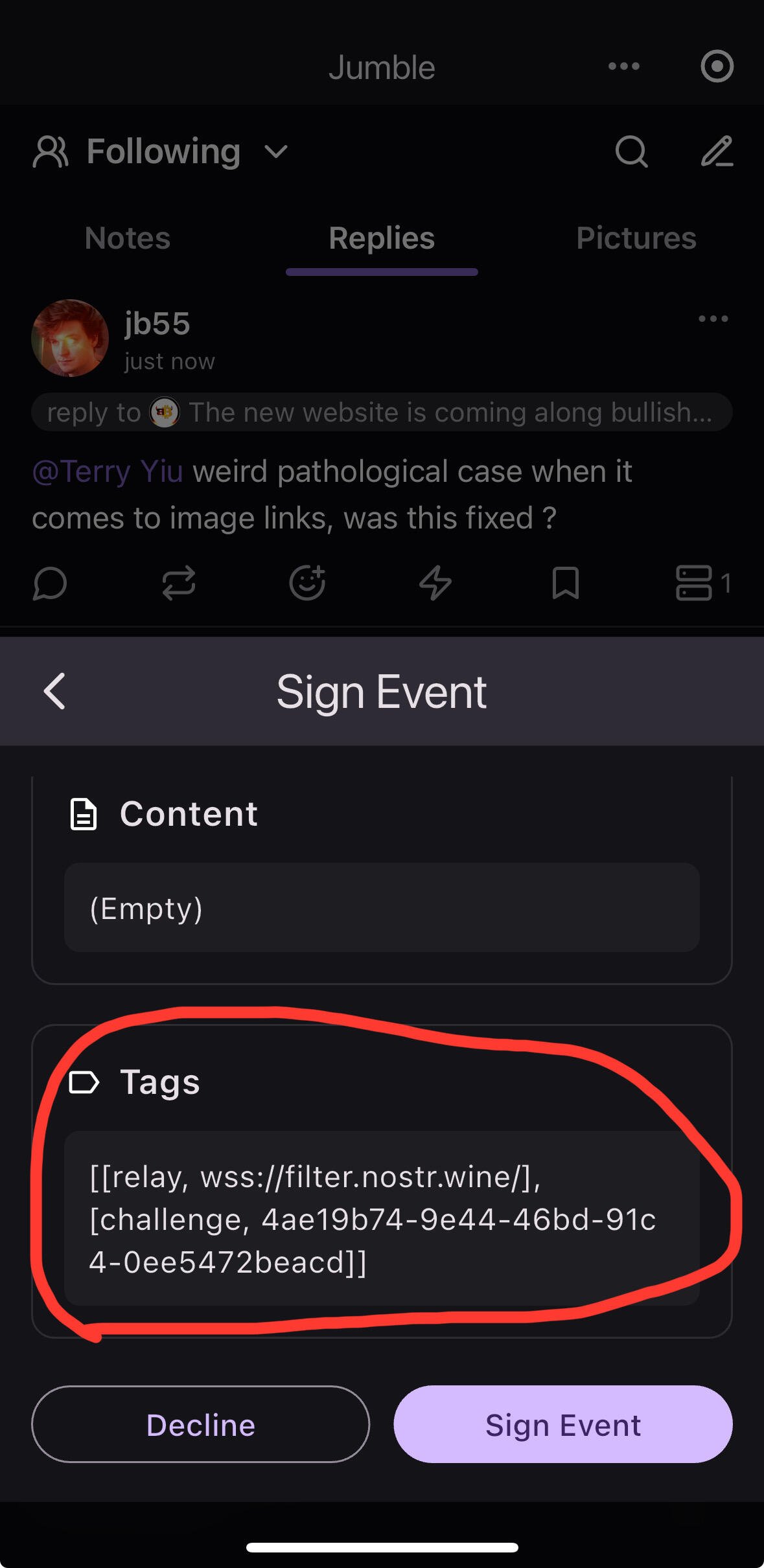Open the search magnifier
764x1568 pixels.
pyautogui.click(x=631, y=152)
